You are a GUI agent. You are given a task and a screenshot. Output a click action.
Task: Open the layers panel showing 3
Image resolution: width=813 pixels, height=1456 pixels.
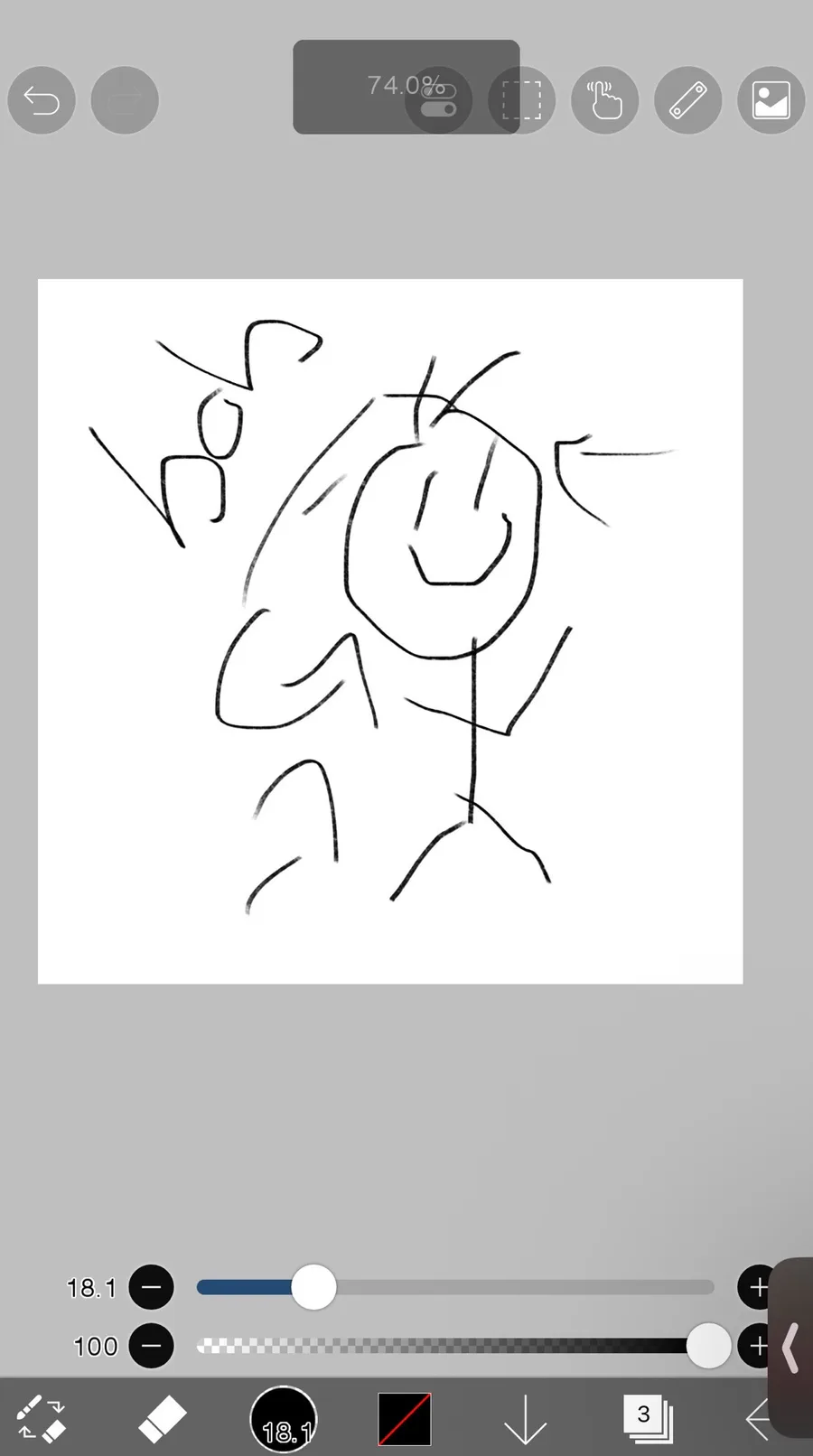click(x=647, y=1418)
